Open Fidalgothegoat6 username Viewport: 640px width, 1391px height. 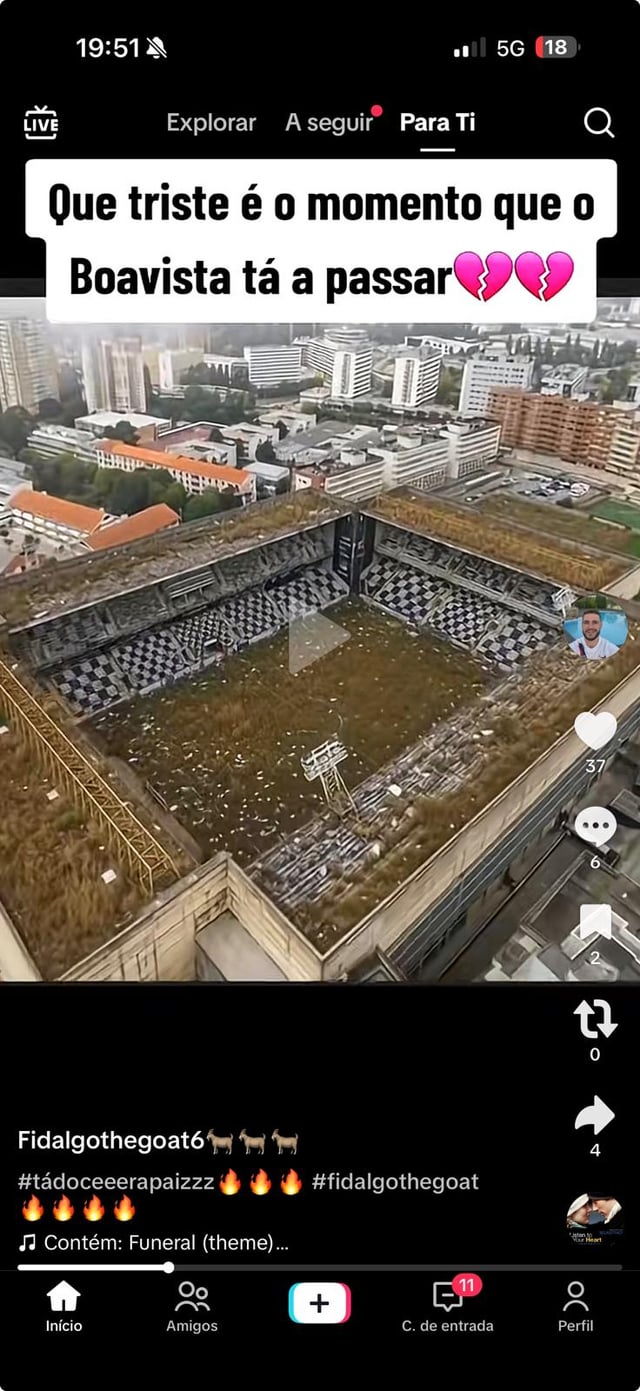click(x=112, y=1140)
